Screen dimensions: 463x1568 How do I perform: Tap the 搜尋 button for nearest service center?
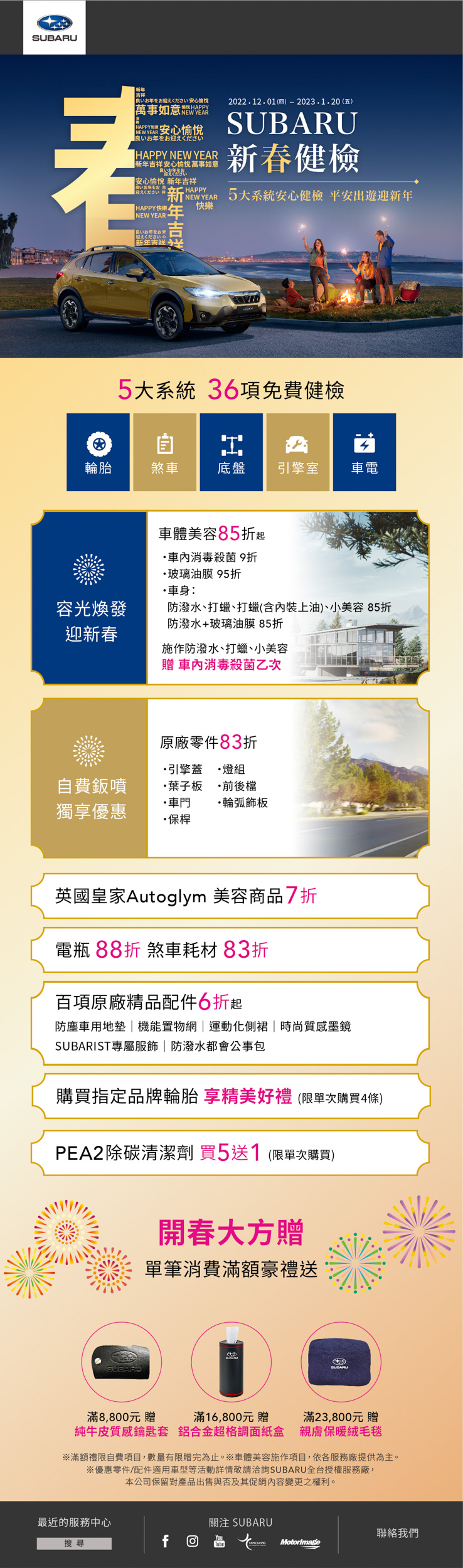coord(74,1543)
